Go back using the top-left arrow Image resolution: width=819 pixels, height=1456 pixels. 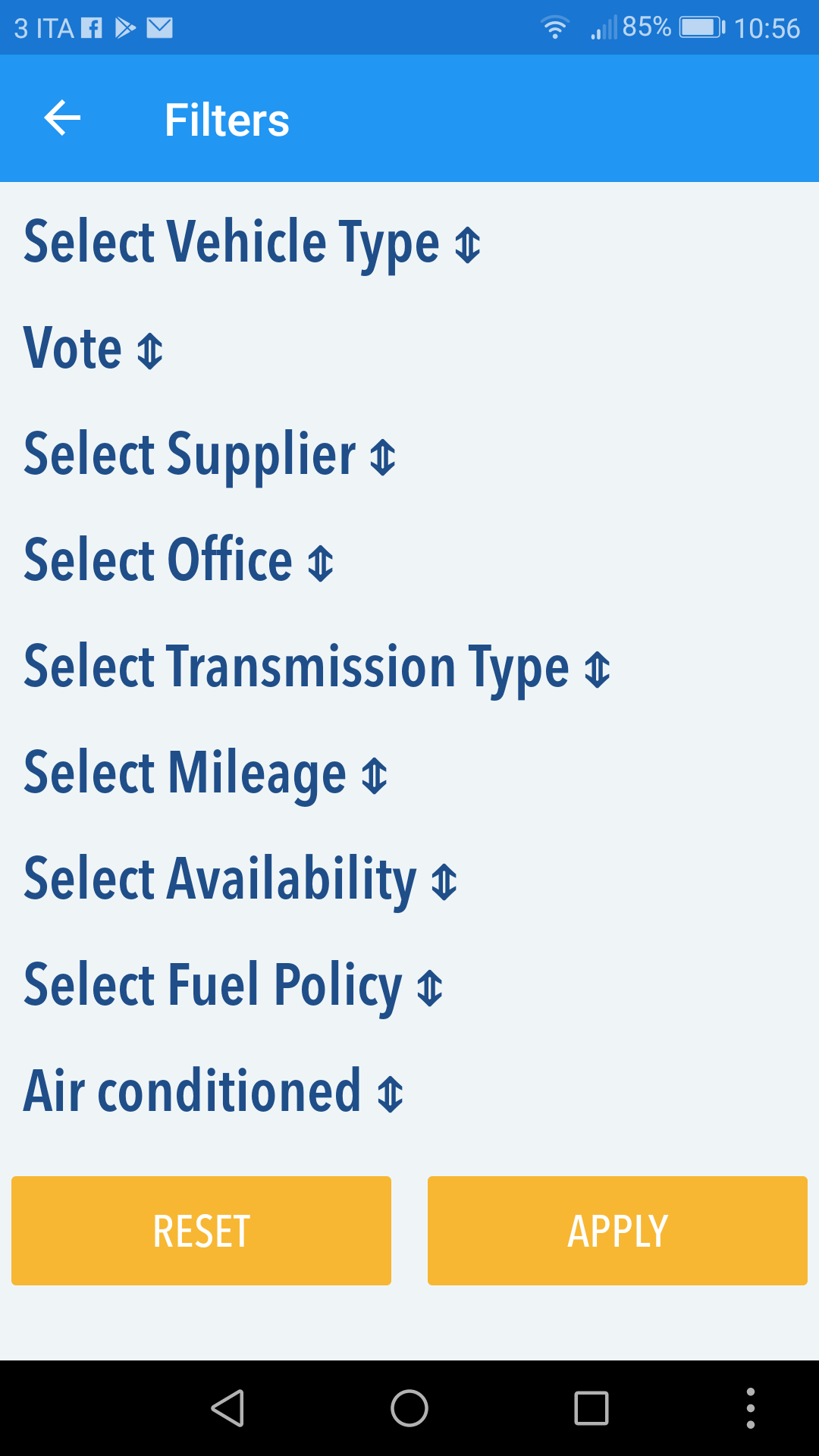(x=62, y=118)
